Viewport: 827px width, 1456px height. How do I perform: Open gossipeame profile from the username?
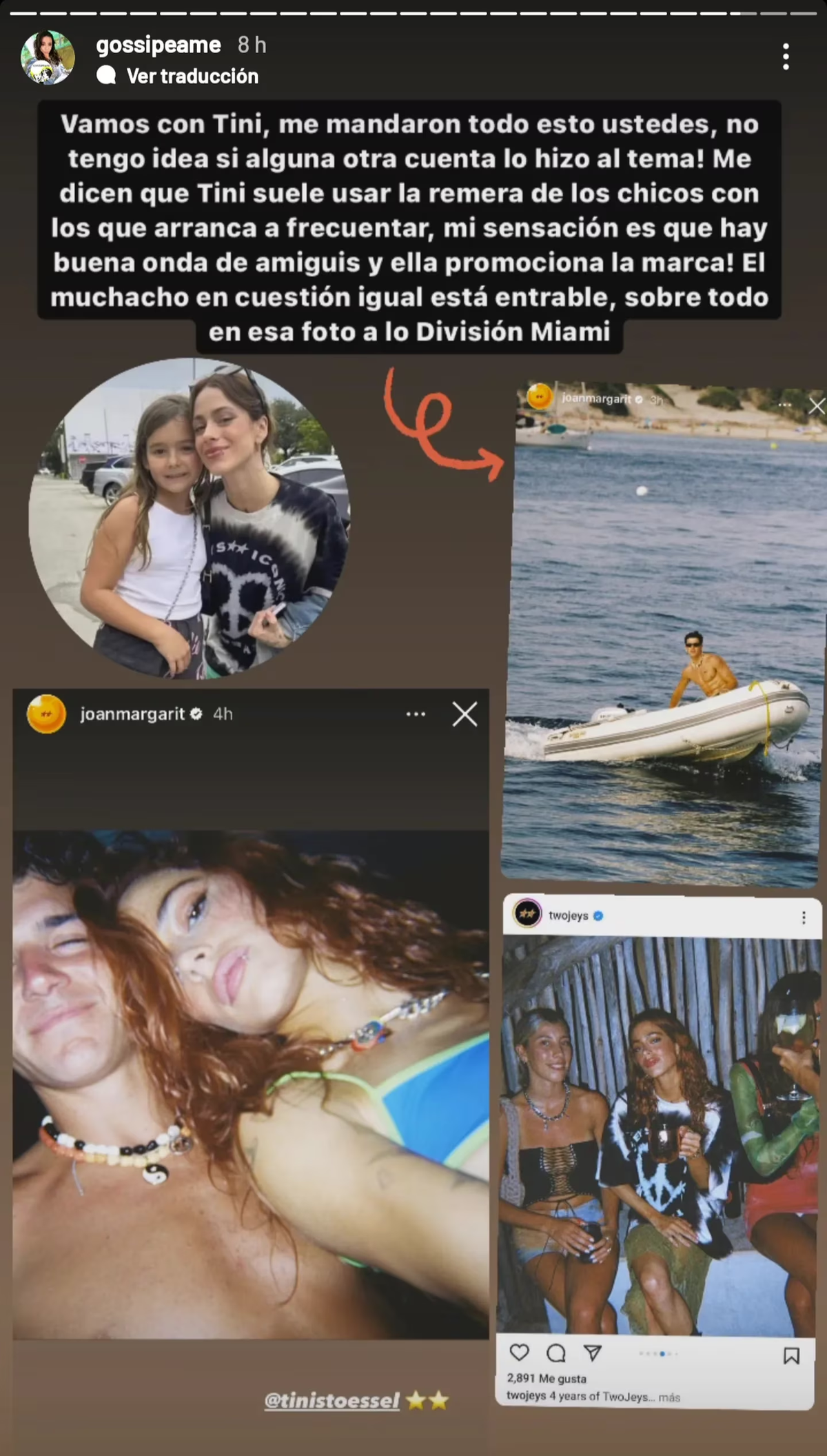tap(159, 45)
